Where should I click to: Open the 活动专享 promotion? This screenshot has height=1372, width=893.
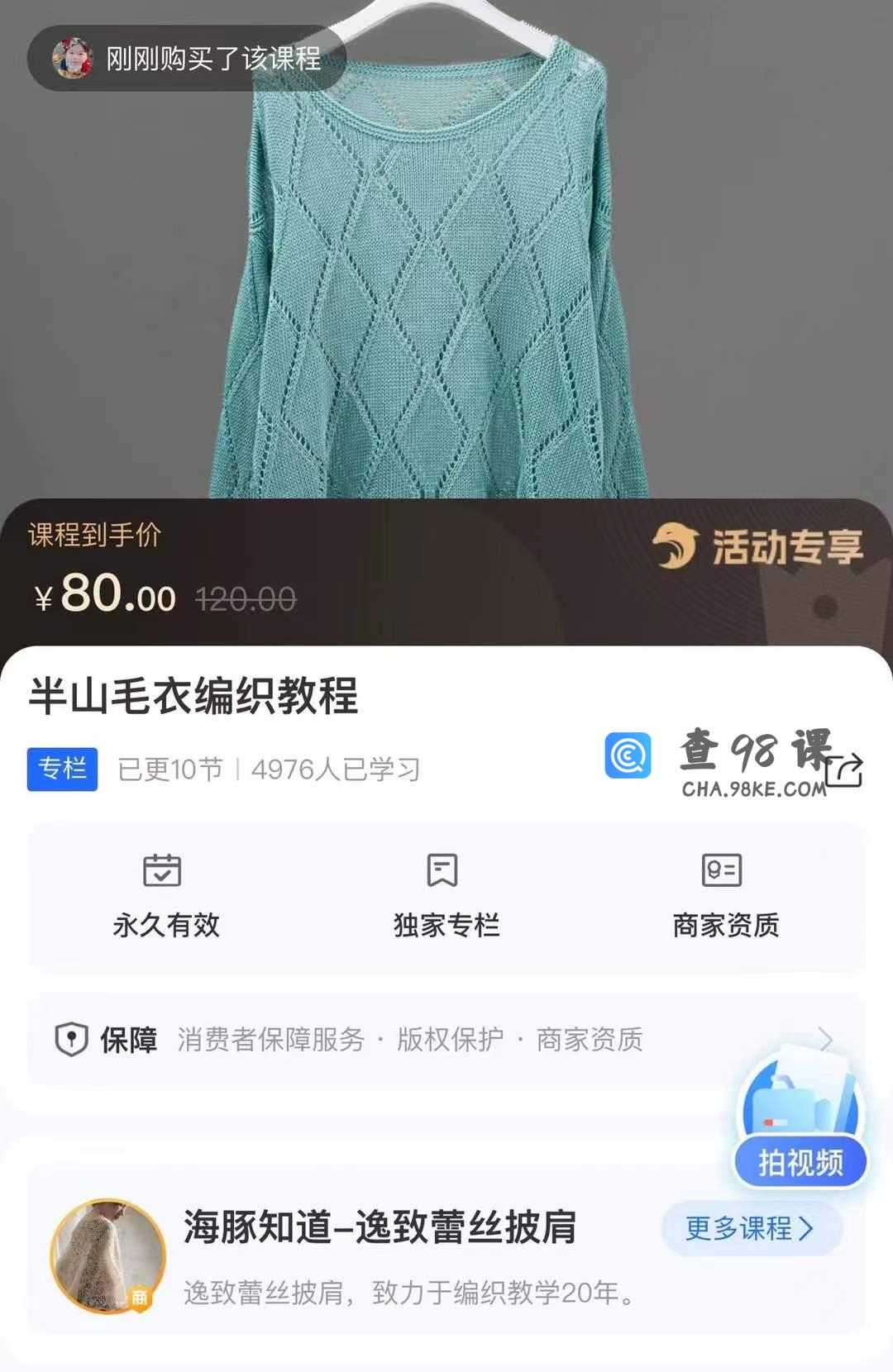(758, 547)
